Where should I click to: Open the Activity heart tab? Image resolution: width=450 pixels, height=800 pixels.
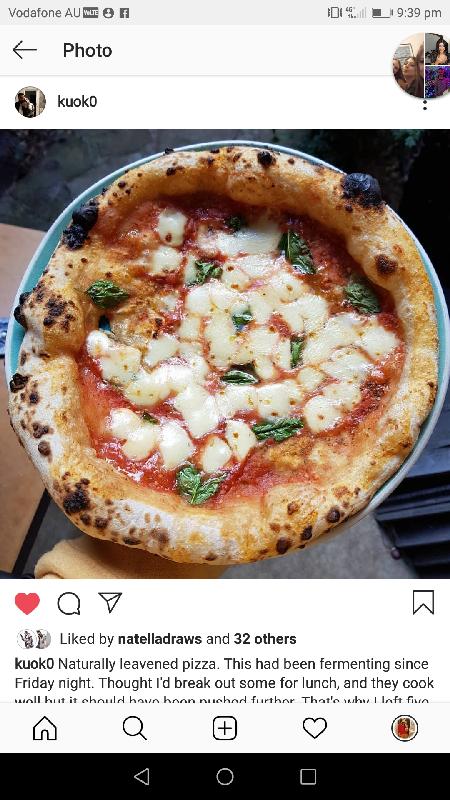315,728
